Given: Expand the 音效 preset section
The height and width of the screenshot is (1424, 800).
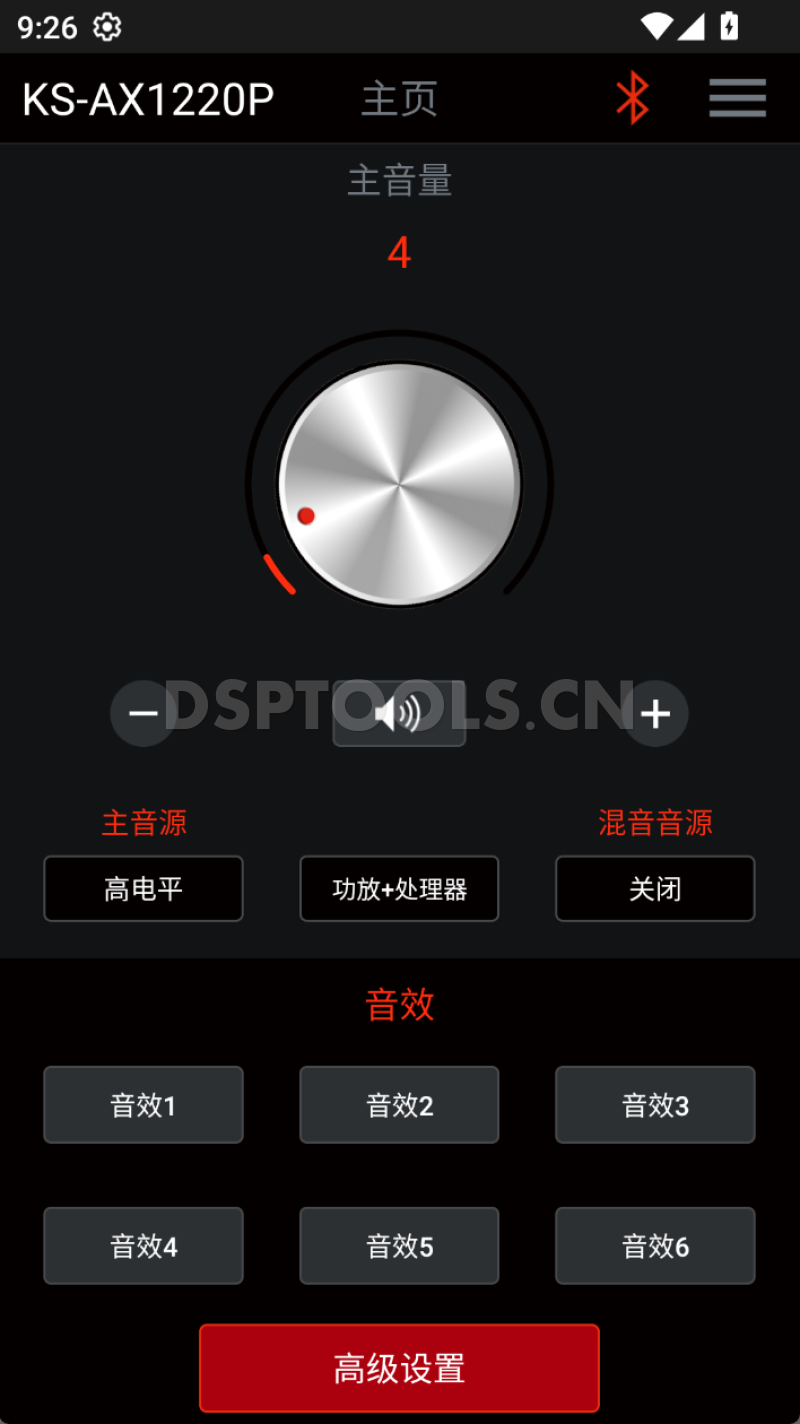Looking at the screenshot, I should (x=399, y=1005).
